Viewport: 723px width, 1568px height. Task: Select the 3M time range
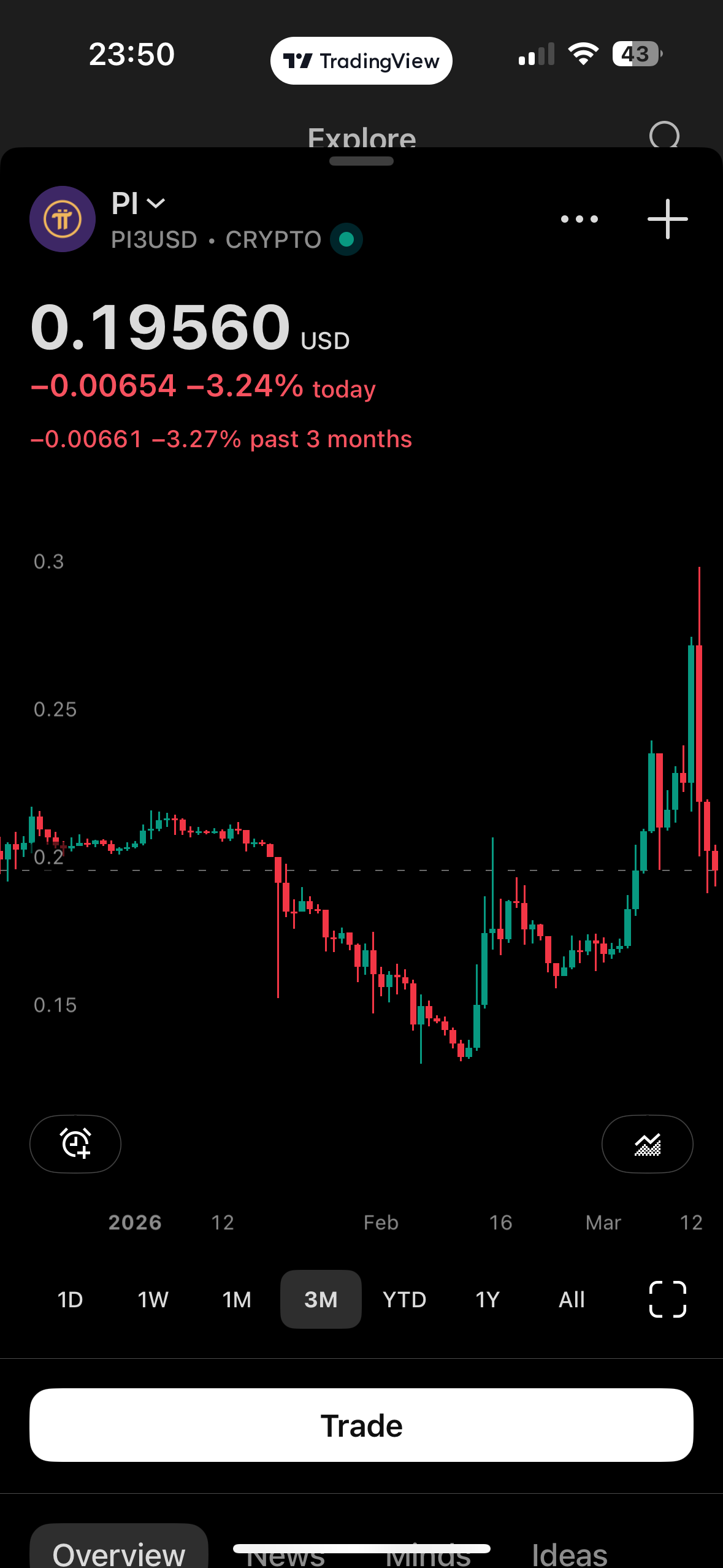click(x=321, y=1299)
